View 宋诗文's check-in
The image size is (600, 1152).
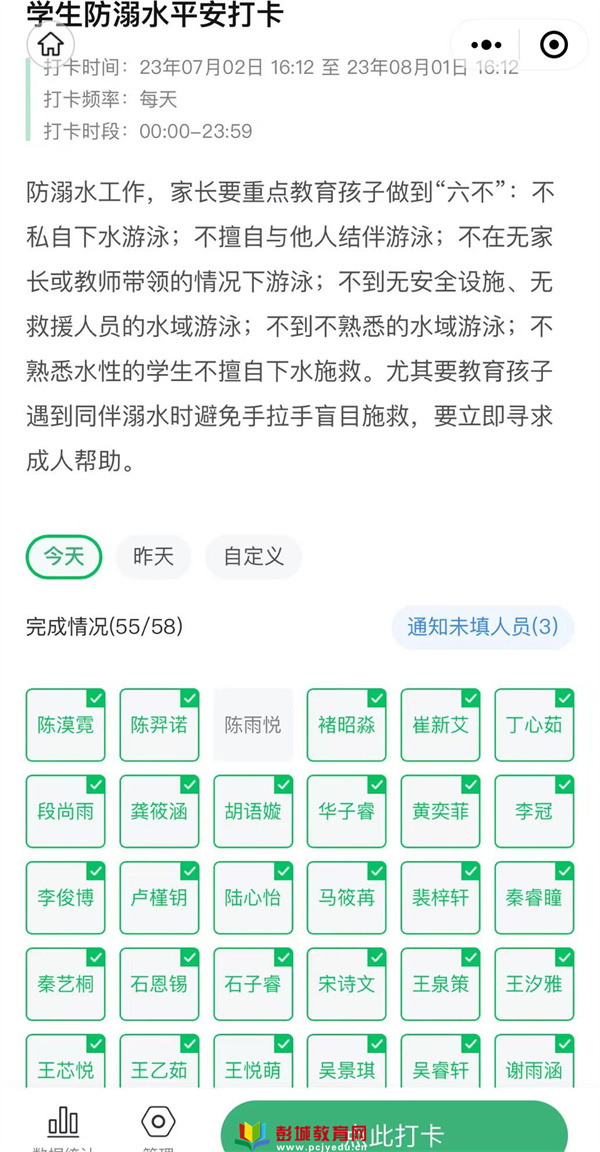point(347,984)
